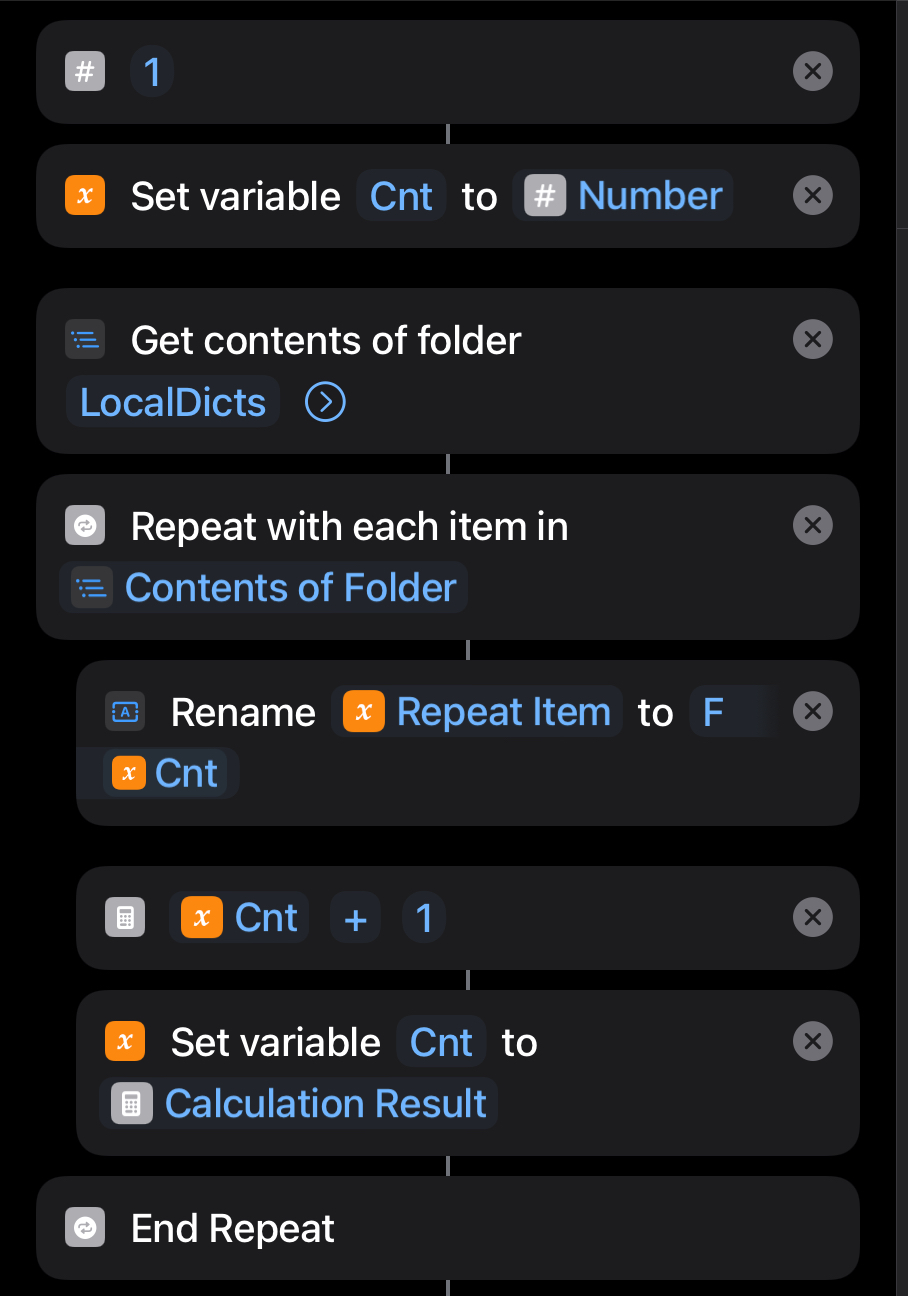Choose a different folder than LocalDicts
Viewport: 908px width, 1296px height.
[172, 402]
